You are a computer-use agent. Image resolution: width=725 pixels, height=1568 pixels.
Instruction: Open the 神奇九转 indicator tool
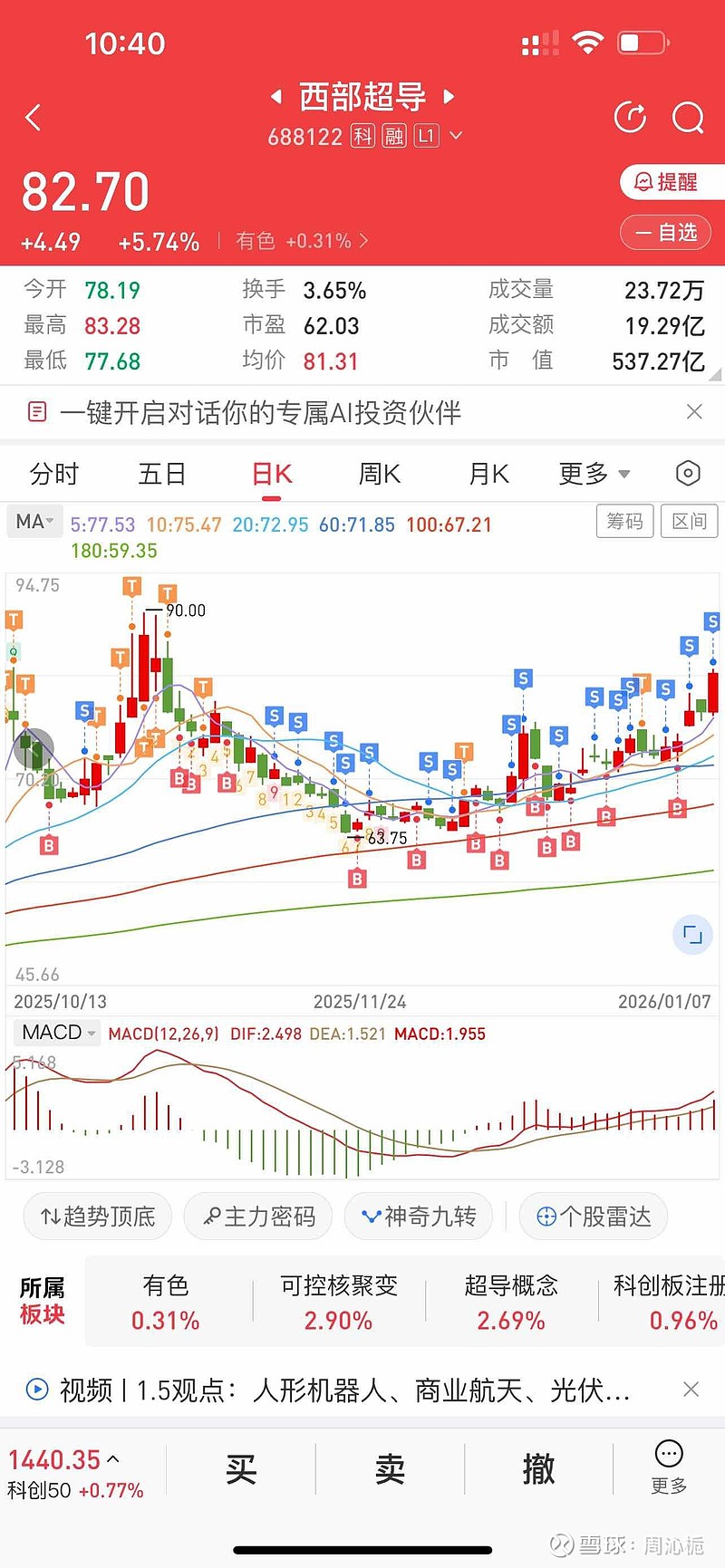click(418, 1217)
